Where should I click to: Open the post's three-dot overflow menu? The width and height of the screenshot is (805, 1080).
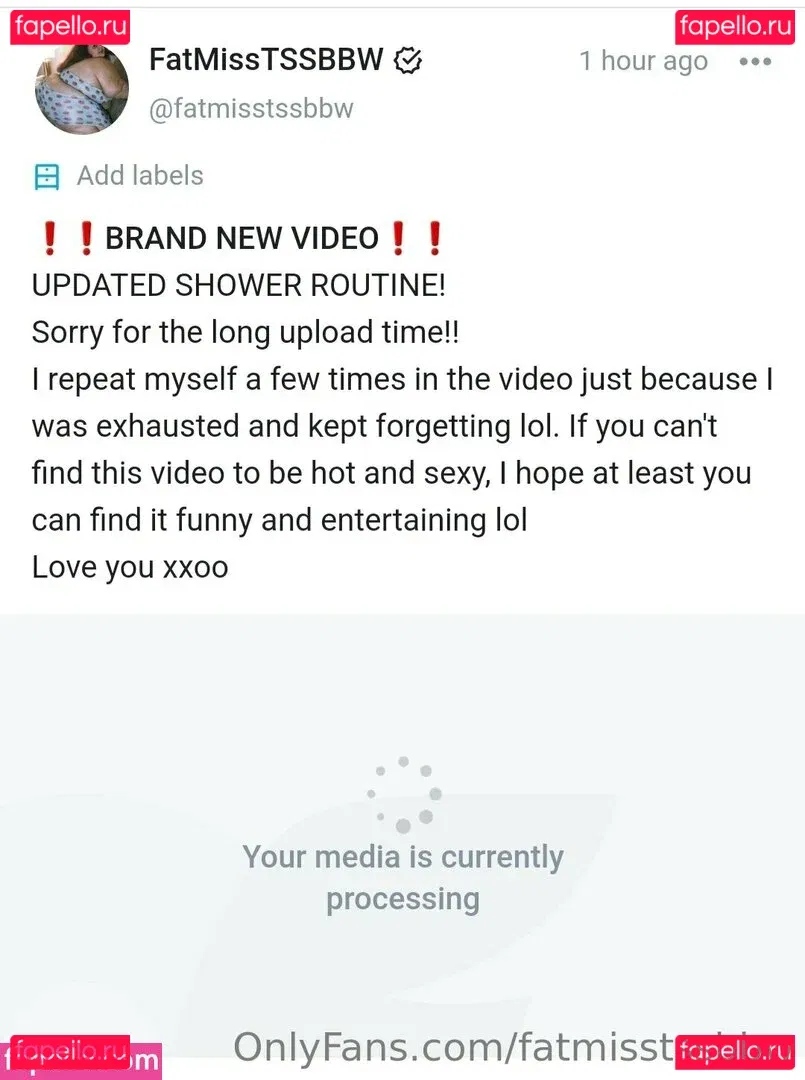point(754,61)
